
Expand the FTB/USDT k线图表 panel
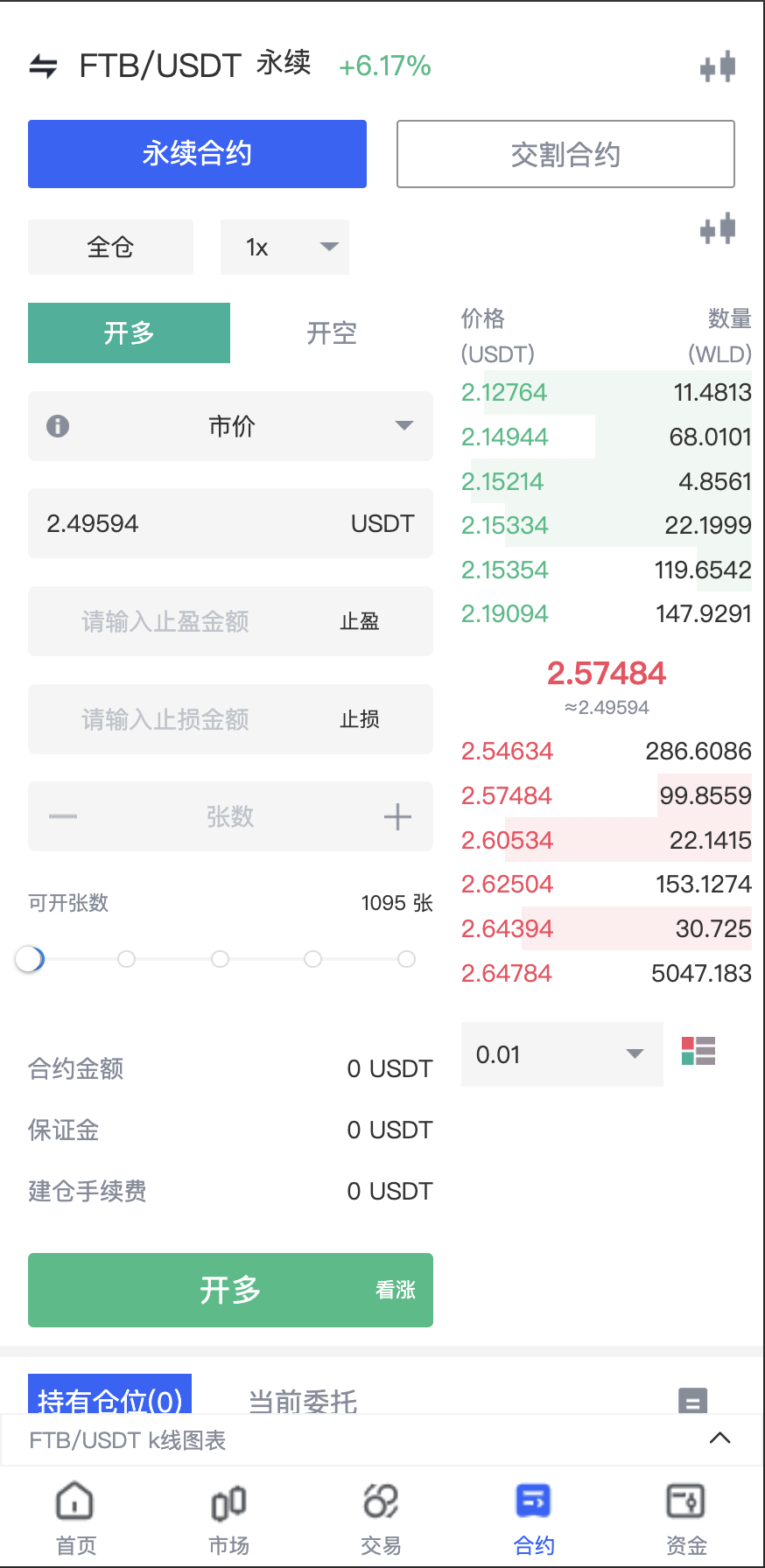(719, 1439)
